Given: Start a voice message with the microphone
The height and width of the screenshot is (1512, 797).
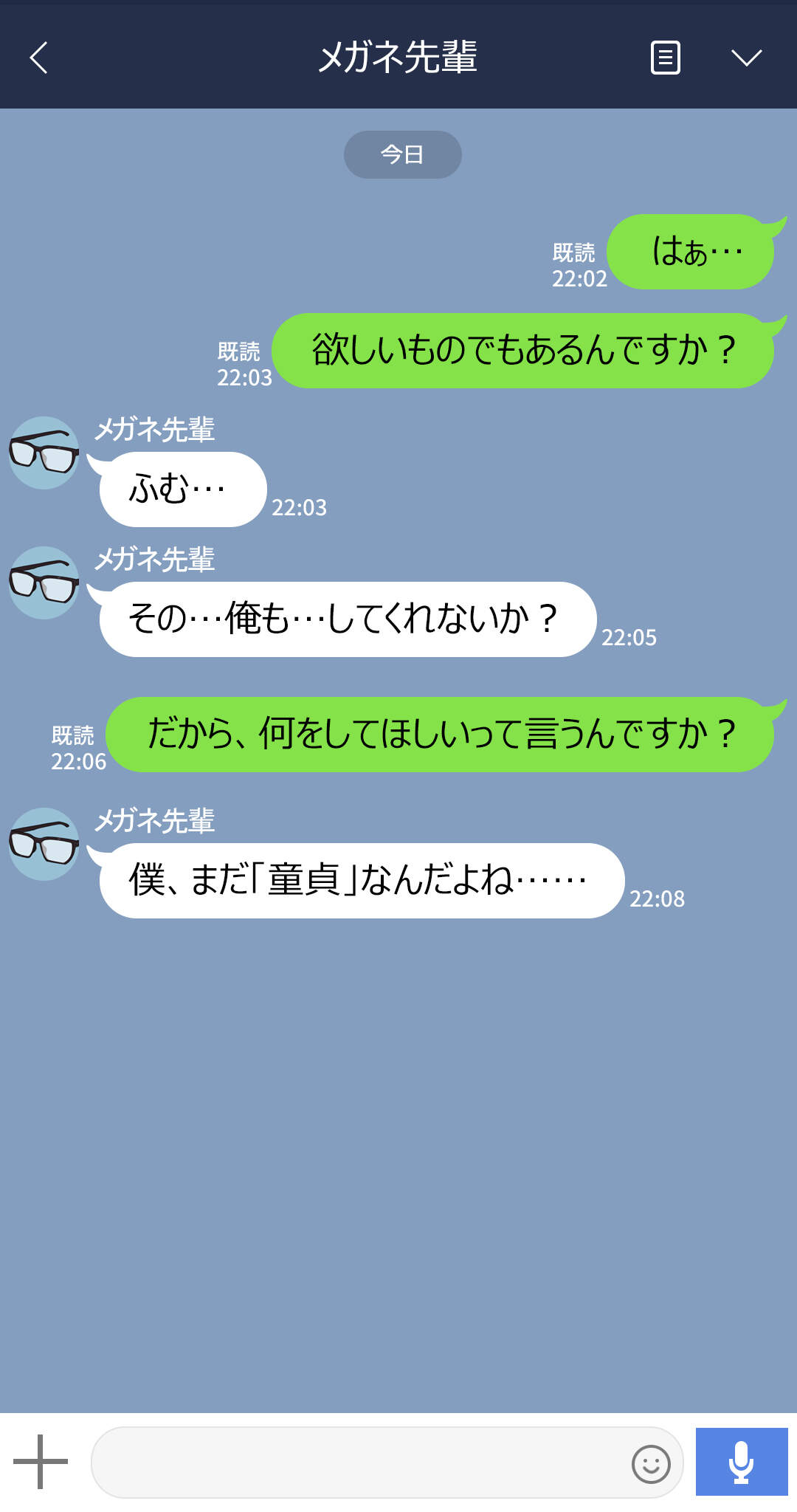Looking at the screenshot, I should coord(741,1462).
